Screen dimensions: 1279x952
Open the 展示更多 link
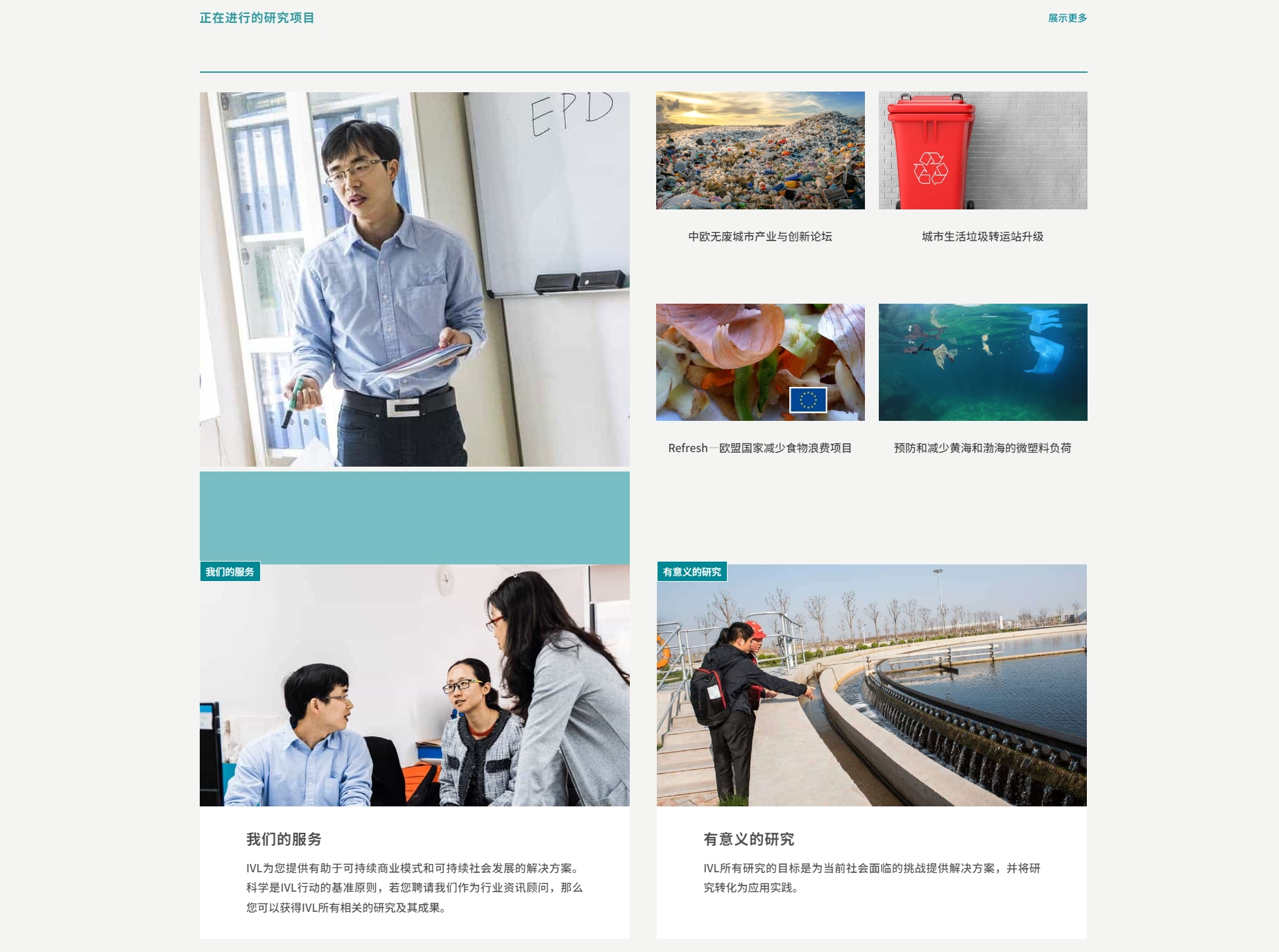point(1067,18)
